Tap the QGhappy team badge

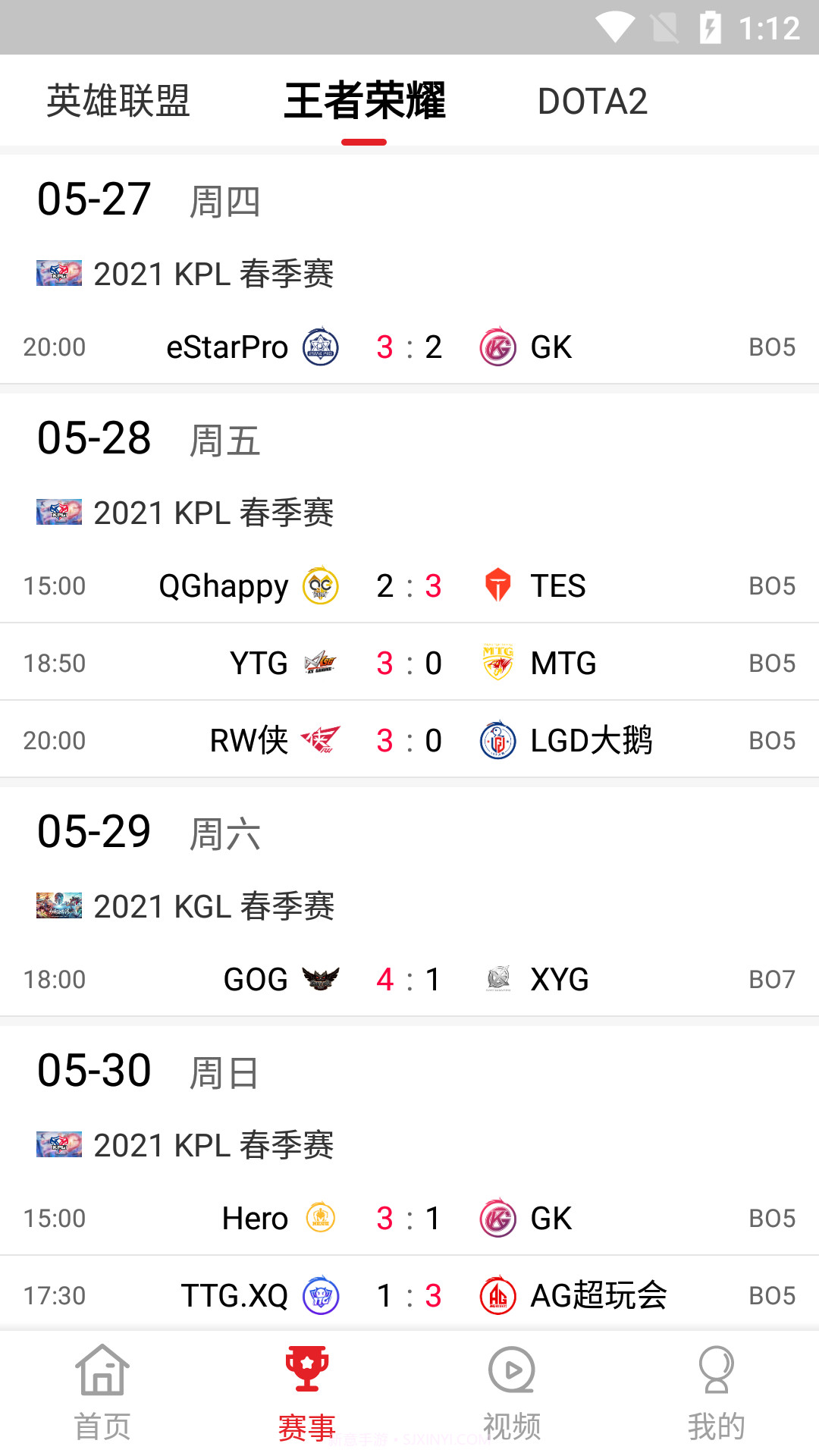pos(320,585)
